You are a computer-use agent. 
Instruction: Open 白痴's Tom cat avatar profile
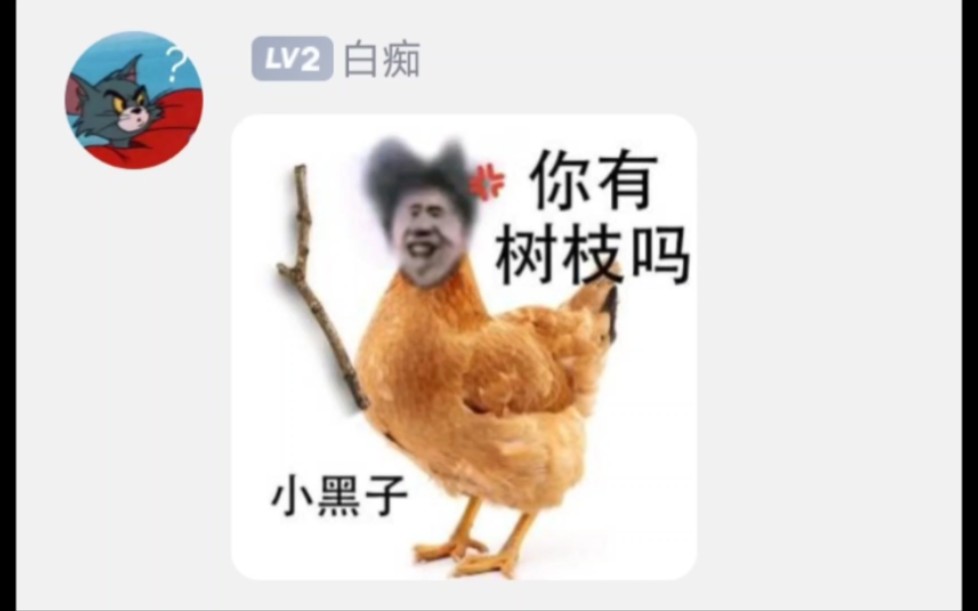coord(134,100)
